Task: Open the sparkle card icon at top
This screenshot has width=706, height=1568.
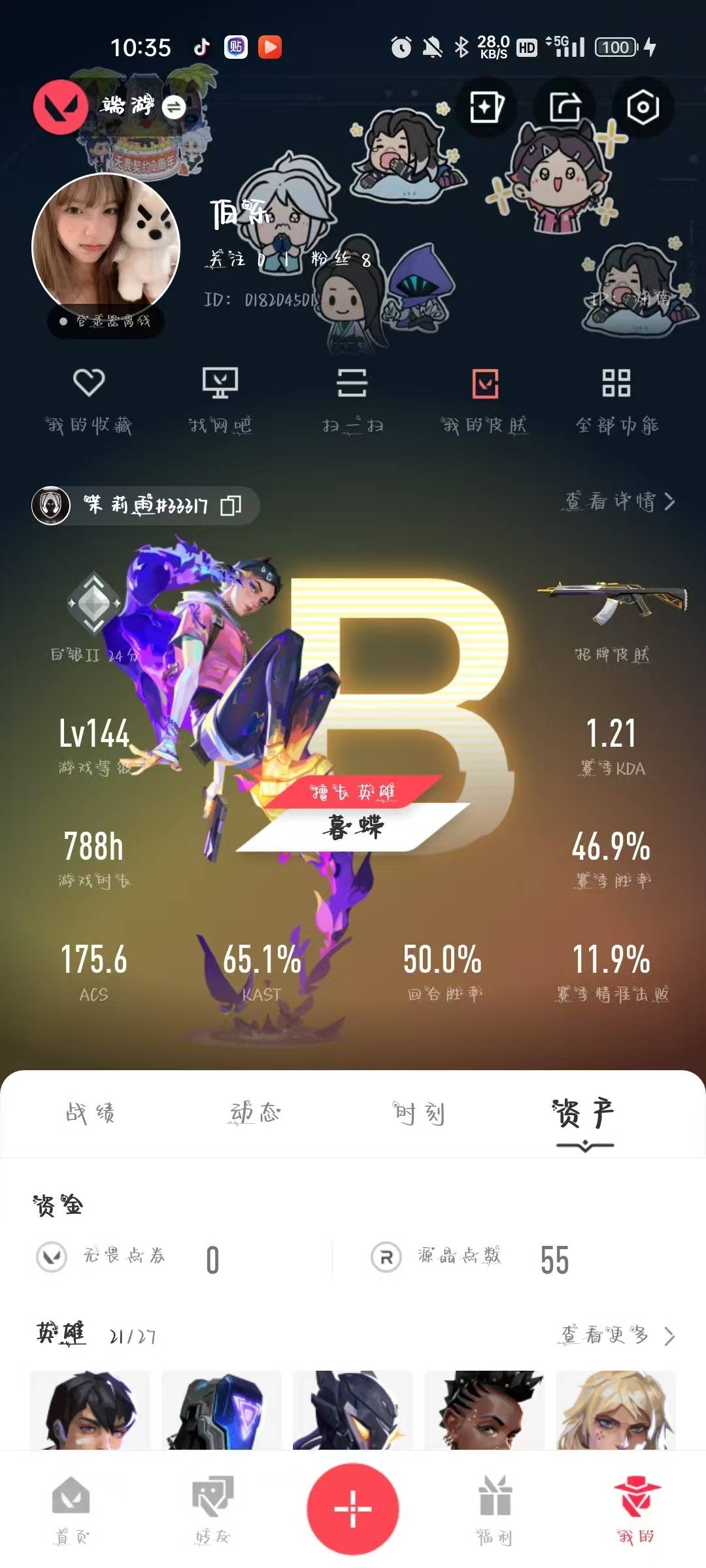Action: pos(486,107)
